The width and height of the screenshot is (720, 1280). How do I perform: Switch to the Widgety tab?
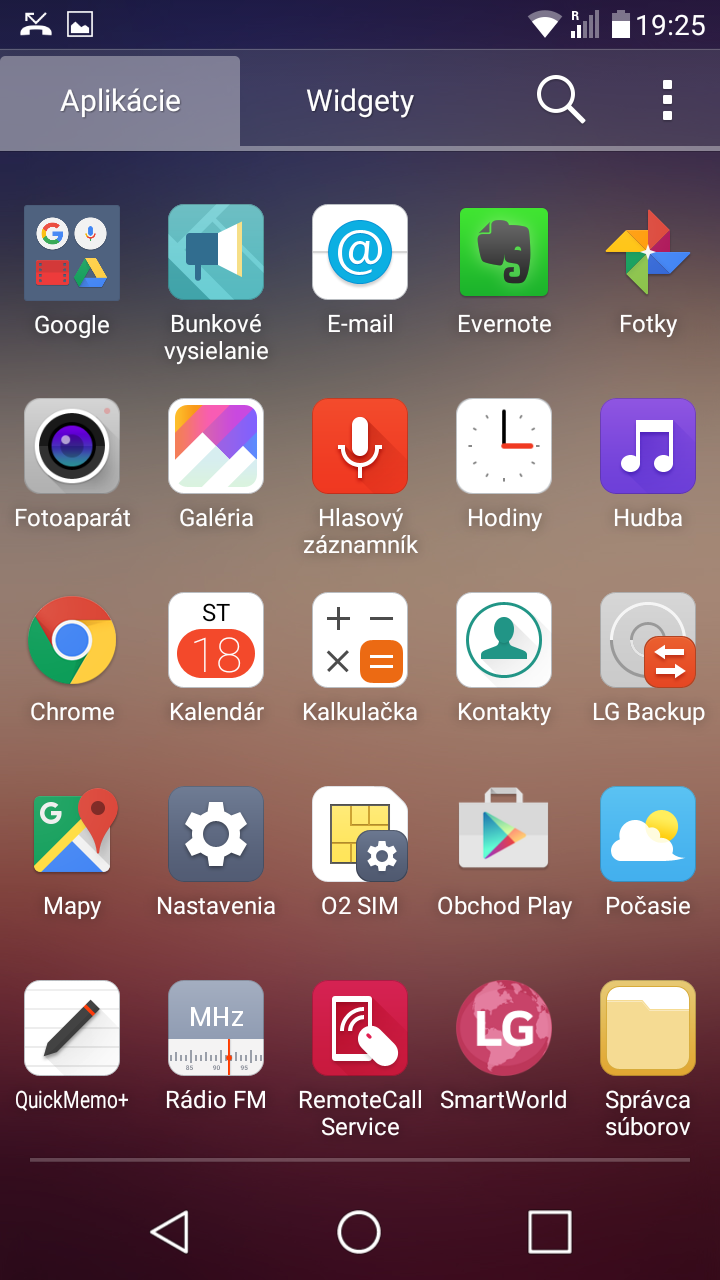point(360,101)
